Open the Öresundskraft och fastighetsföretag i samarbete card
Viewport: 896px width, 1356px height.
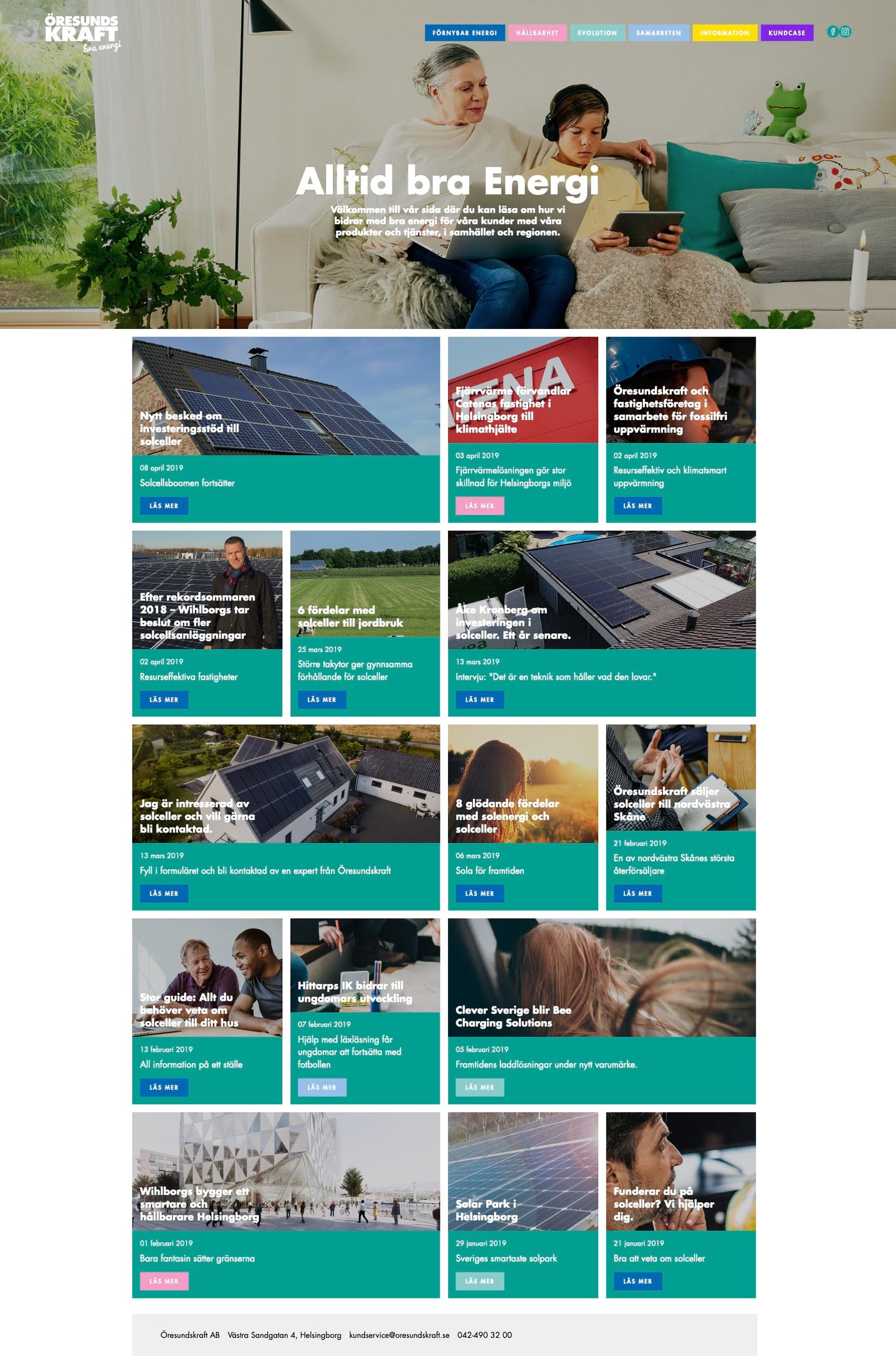tap(637, 506)
